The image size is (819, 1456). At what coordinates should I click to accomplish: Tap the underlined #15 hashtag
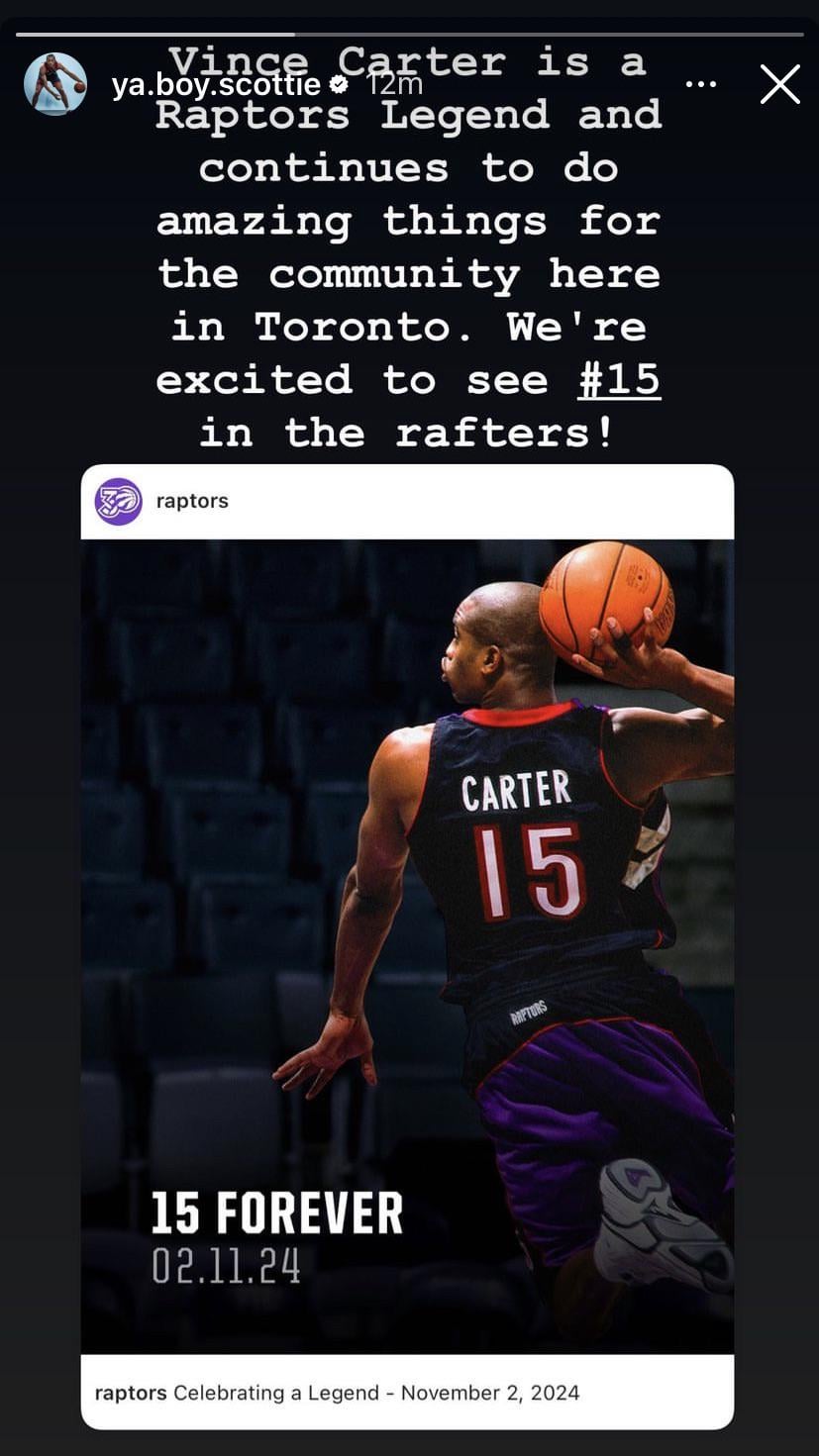click(x=619, y=380)
